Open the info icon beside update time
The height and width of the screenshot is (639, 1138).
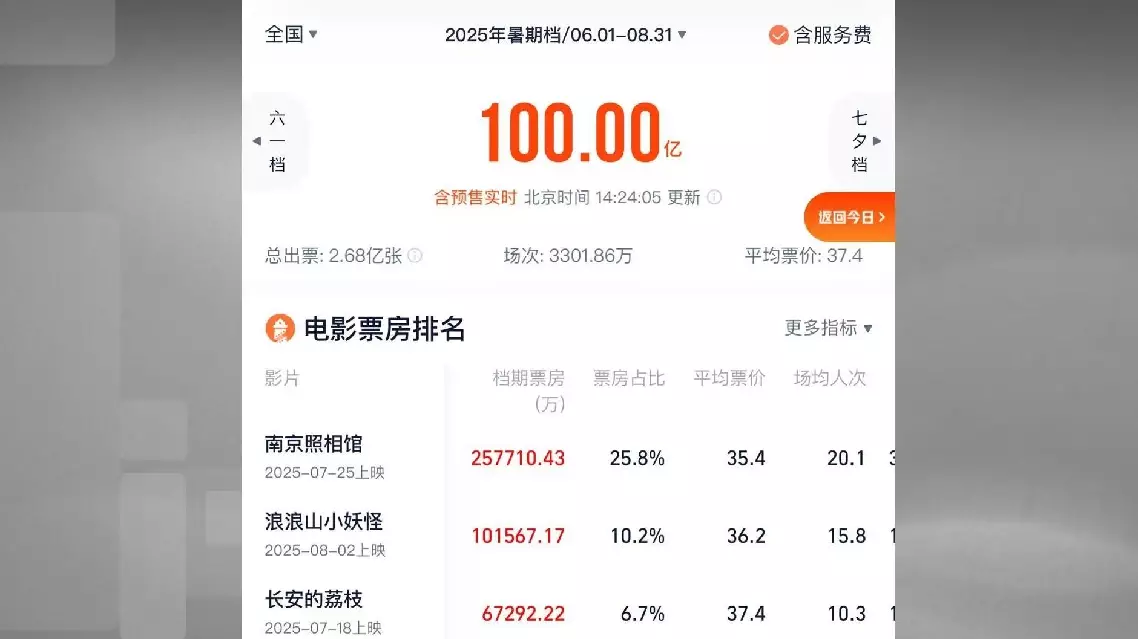(x=714, y=197)
